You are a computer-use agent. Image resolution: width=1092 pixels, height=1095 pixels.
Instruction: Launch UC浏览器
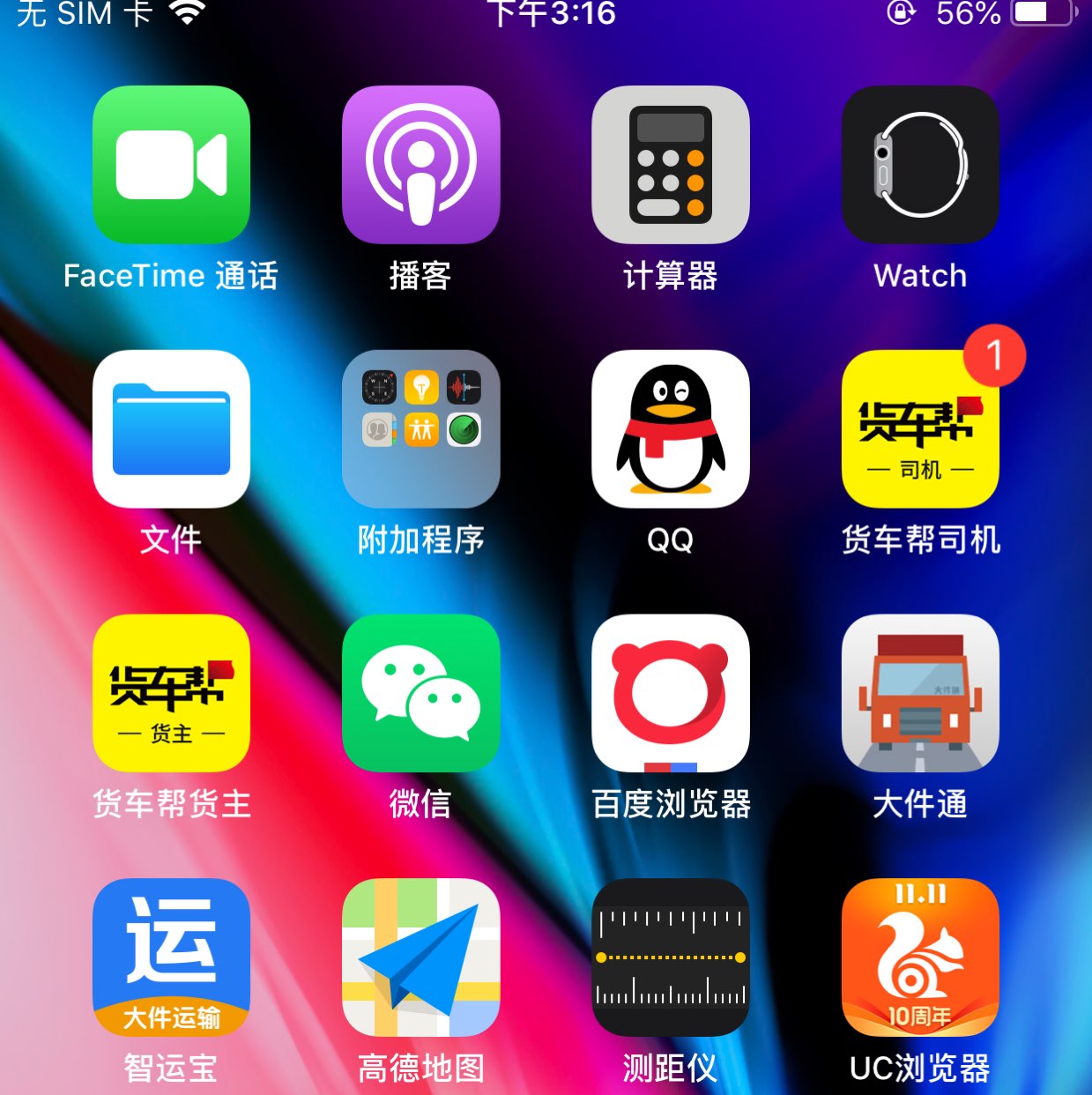[919, 957]
